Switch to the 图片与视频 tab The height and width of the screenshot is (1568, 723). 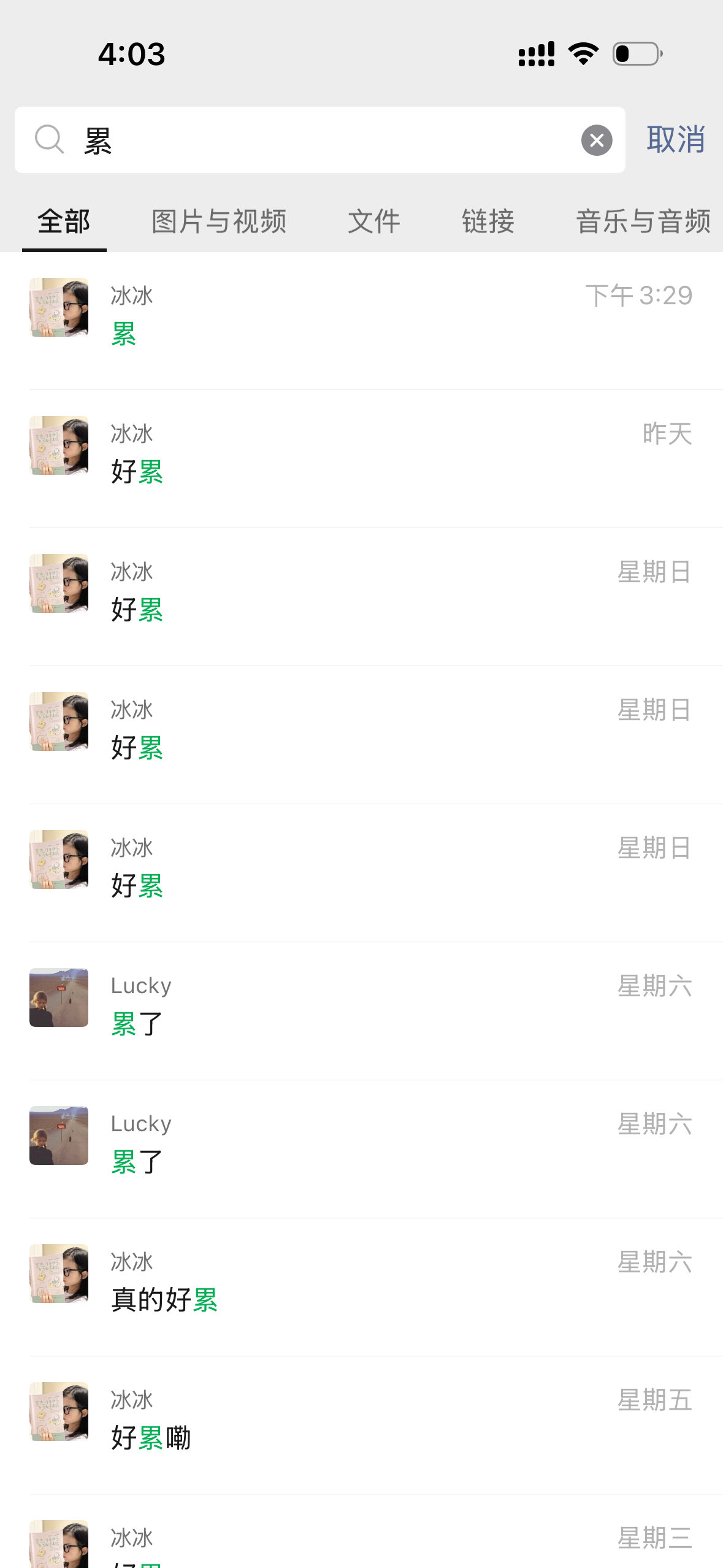pyautogui.click(x=219, y=221)
